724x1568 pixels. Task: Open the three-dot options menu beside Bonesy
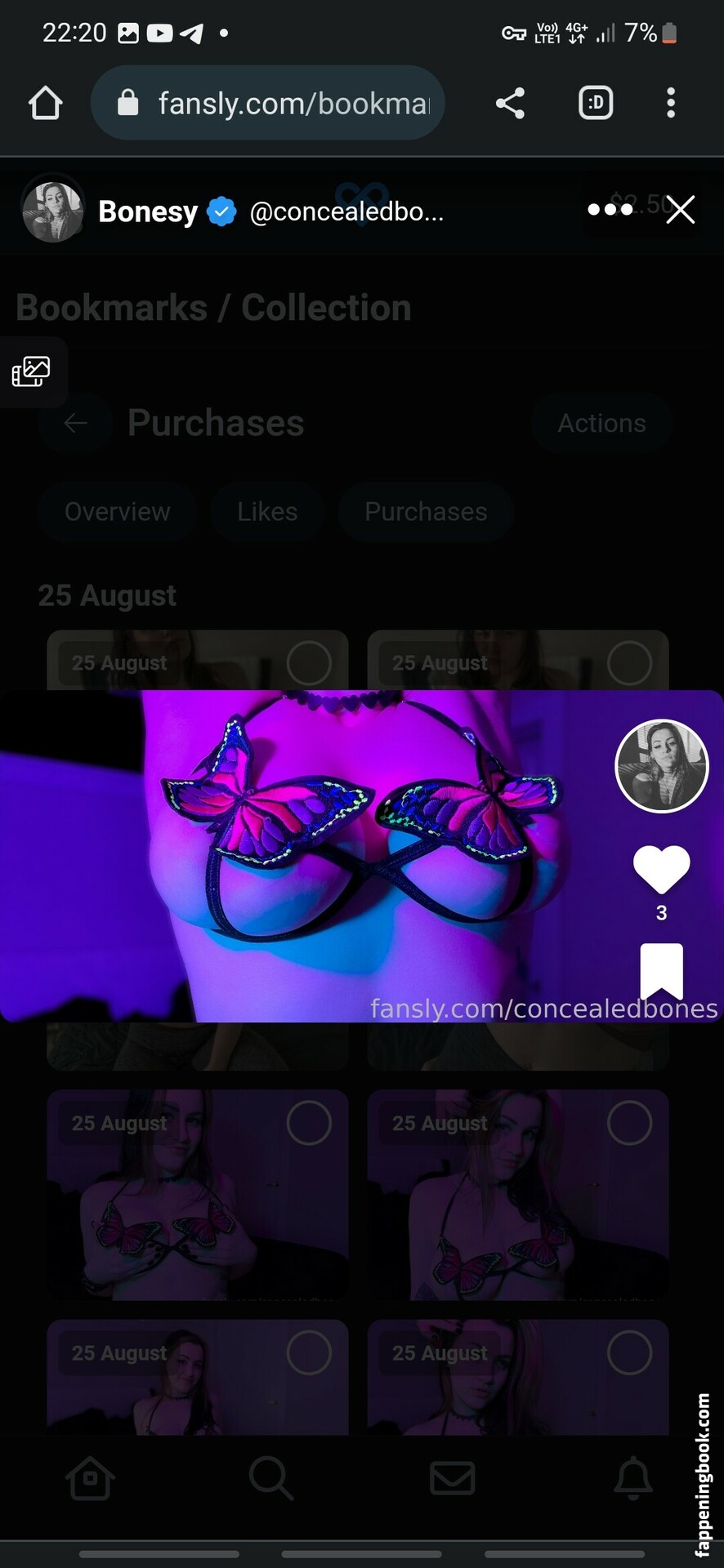610,210
